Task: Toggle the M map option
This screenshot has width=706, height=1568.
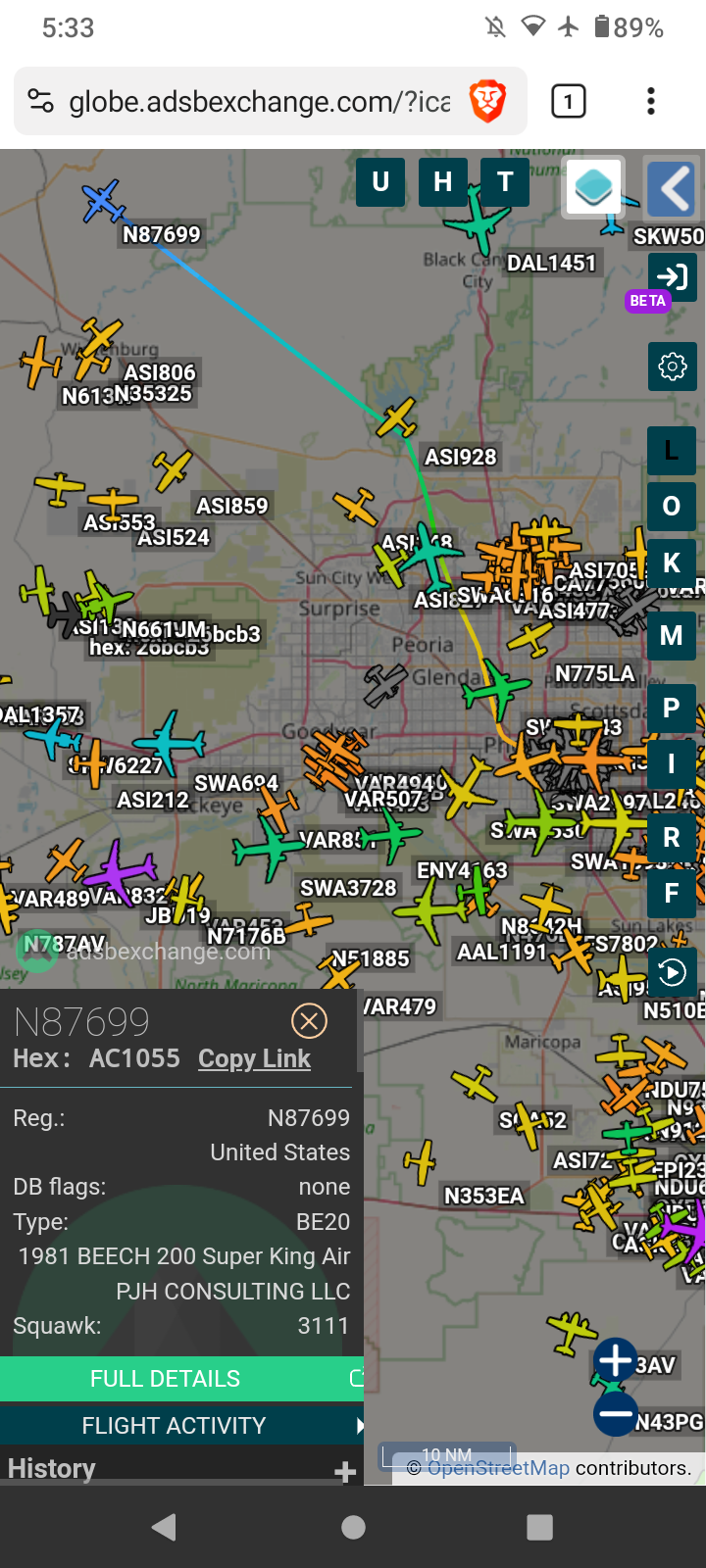Action: tap(672, 635)
